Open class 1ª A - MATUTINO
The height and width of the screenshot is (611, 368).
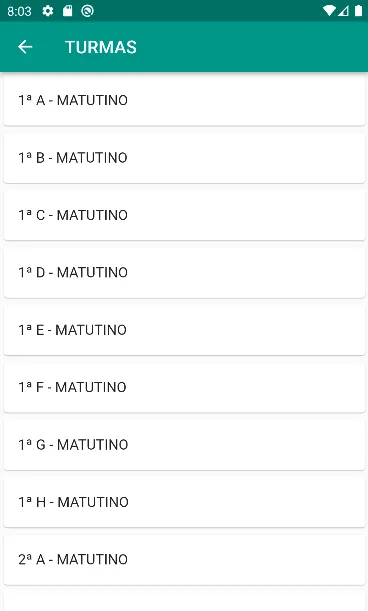(184, 100)
